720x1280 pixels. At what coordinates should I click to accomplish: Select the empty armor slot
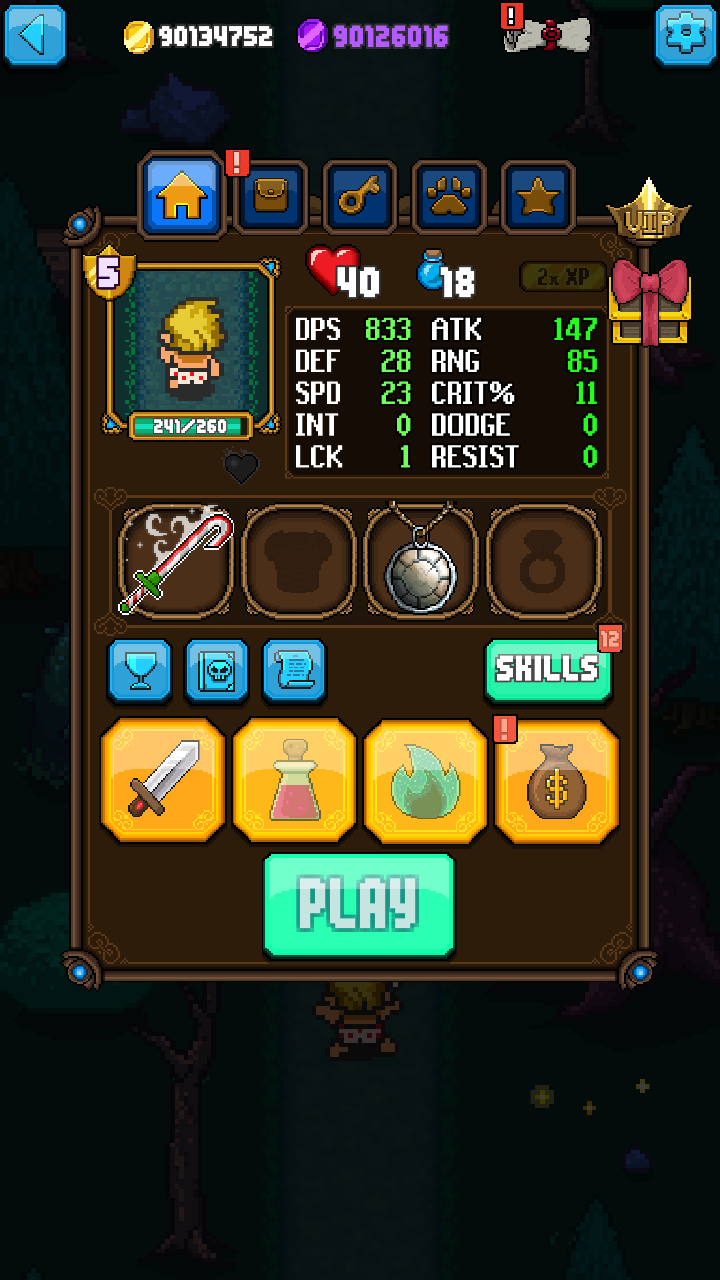coord(299,562)
